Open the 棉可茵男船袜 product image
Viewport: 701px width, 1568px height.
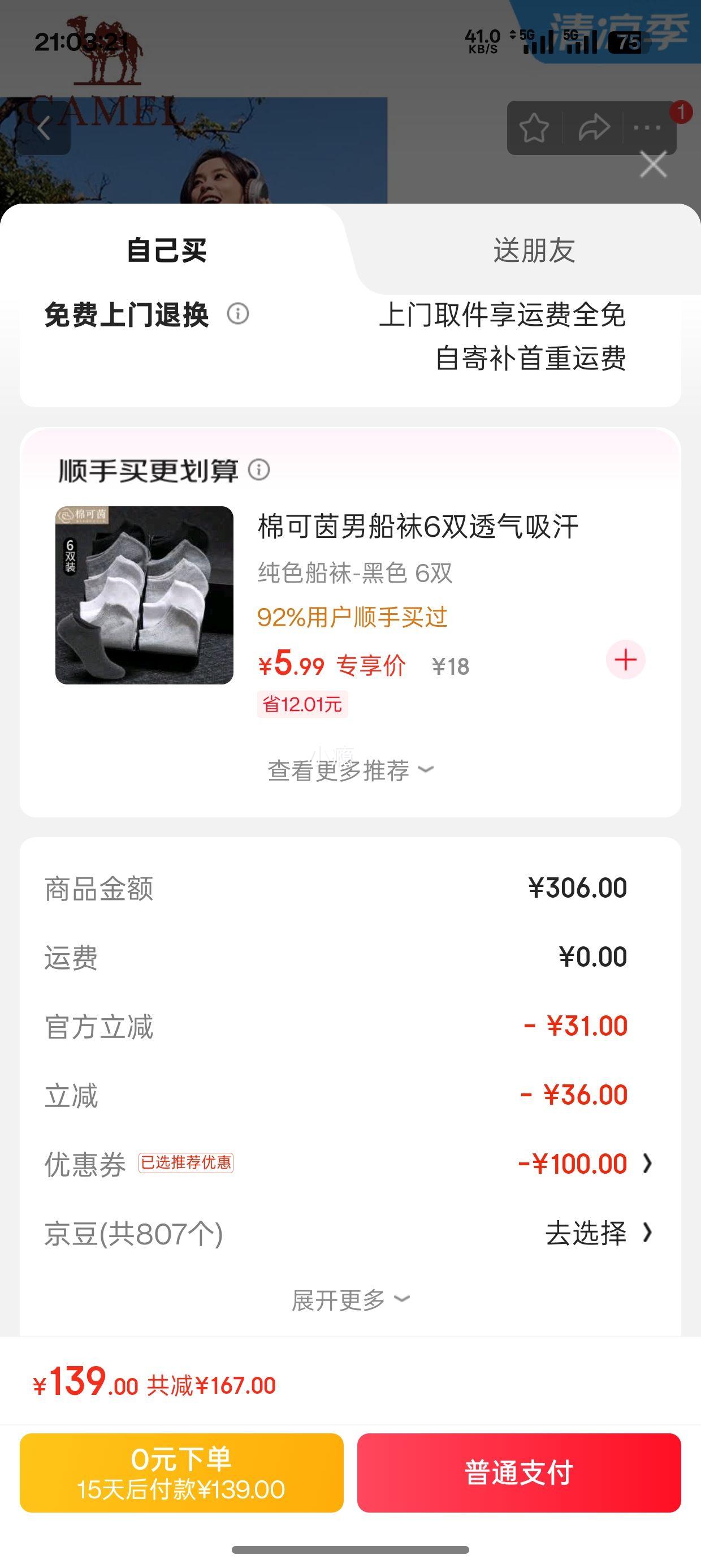(x=144, y=595)
